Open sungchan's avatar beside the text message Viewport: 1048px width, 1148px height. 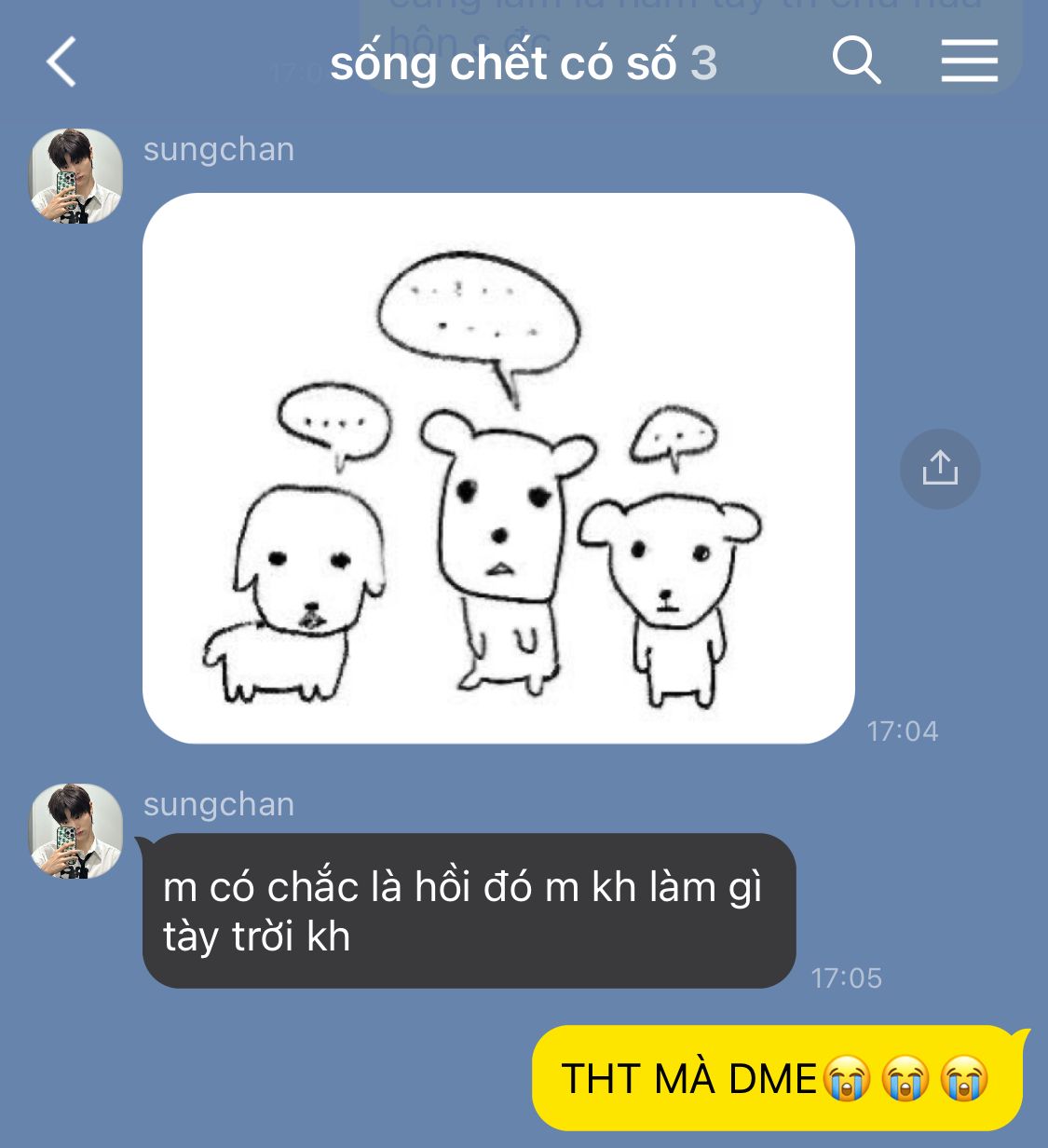(x=76, y=831)
